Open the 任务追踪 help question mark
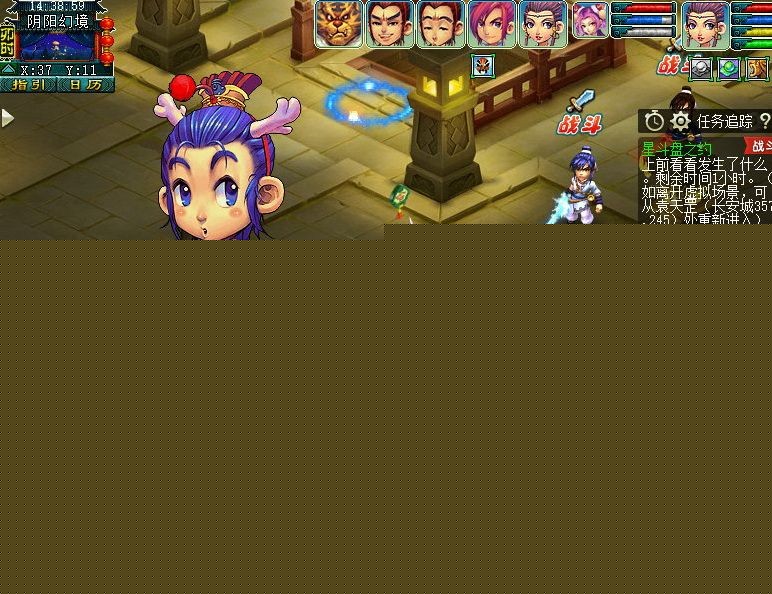Image resolution: width=772 pixels, height=594 pixels. pyautogui.click(x=764, y=121)
